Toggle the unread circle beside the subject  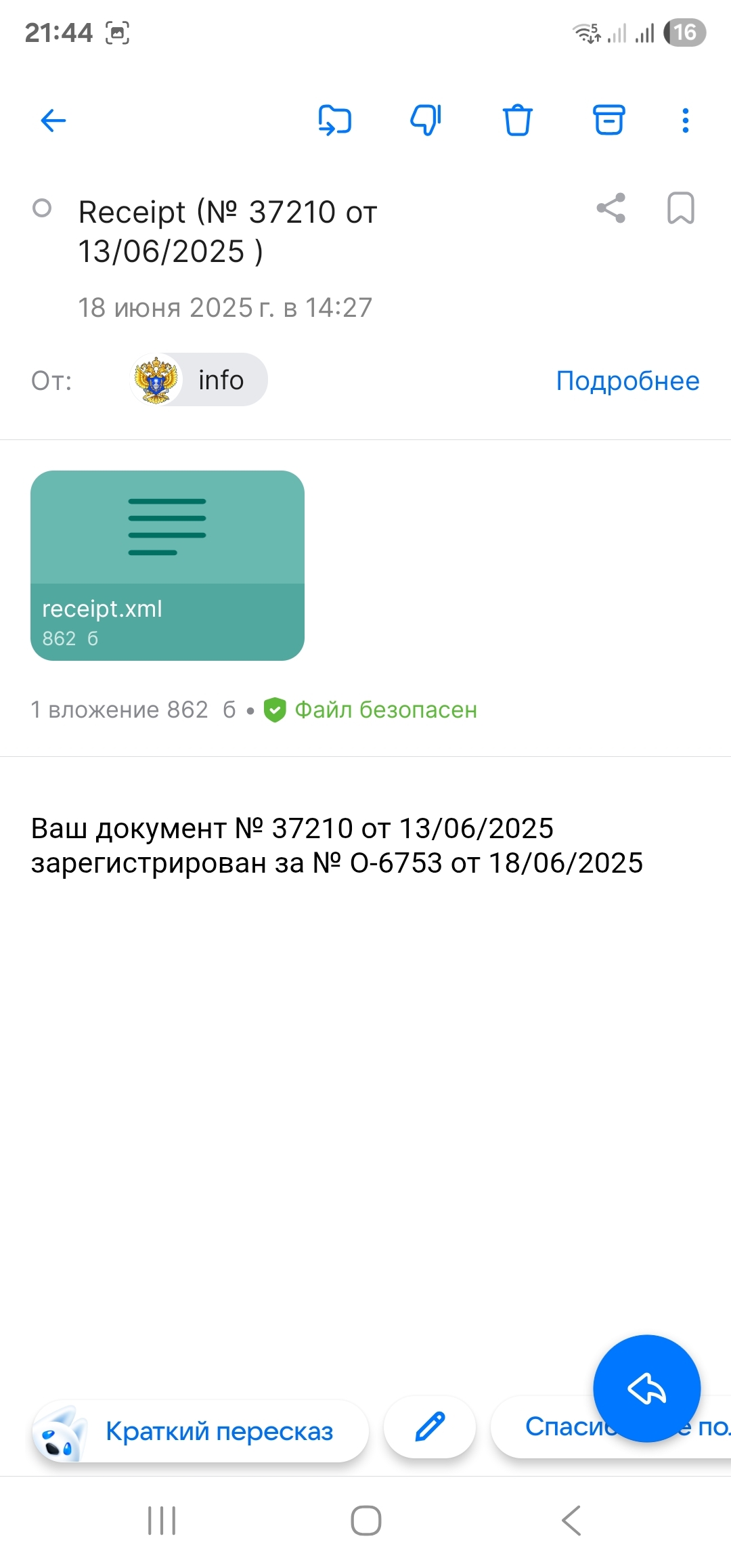point(42,209)
